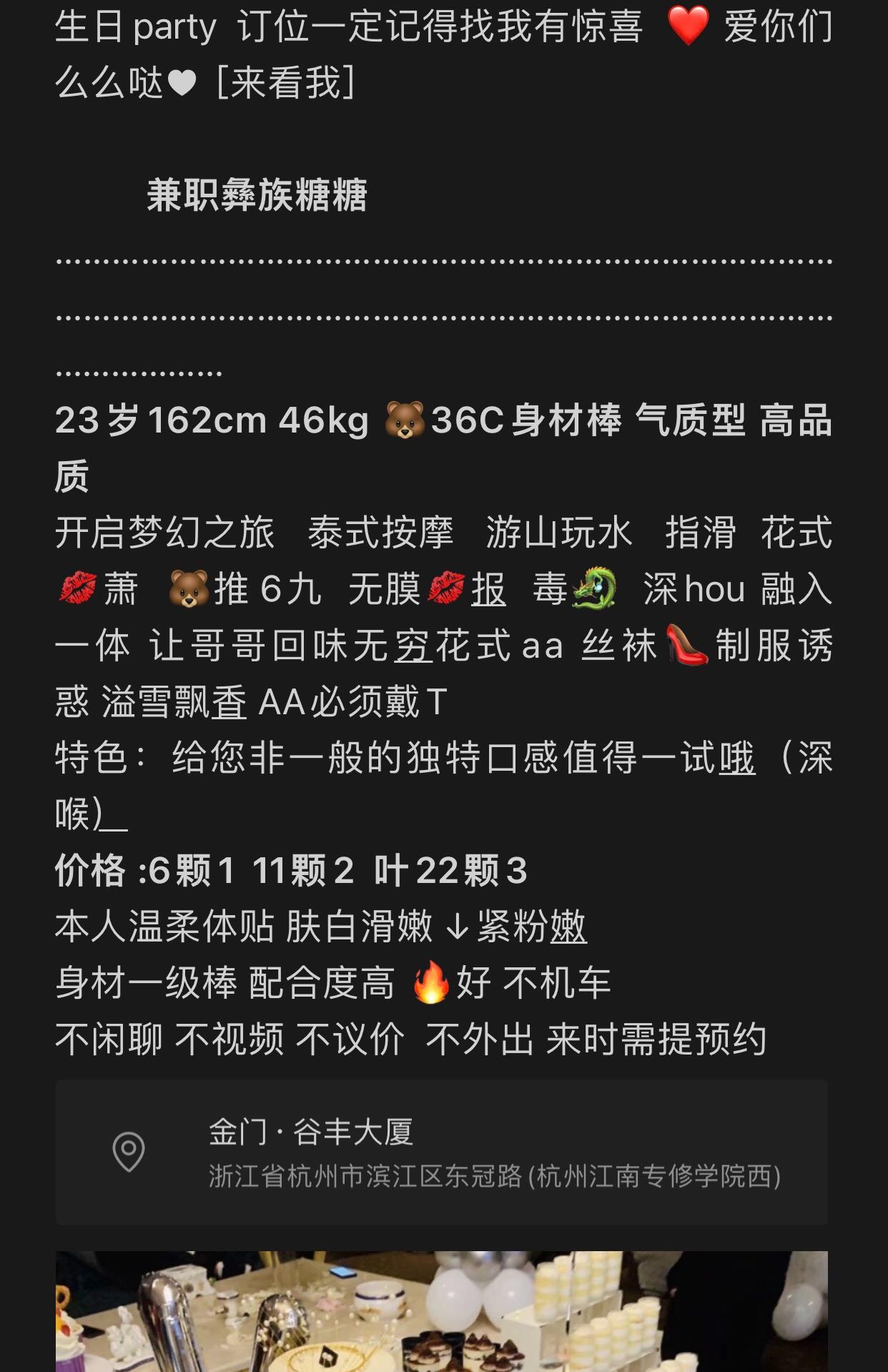Open the party table photo
Screen dimensions: 888x1372
[x=441, y=1311]
